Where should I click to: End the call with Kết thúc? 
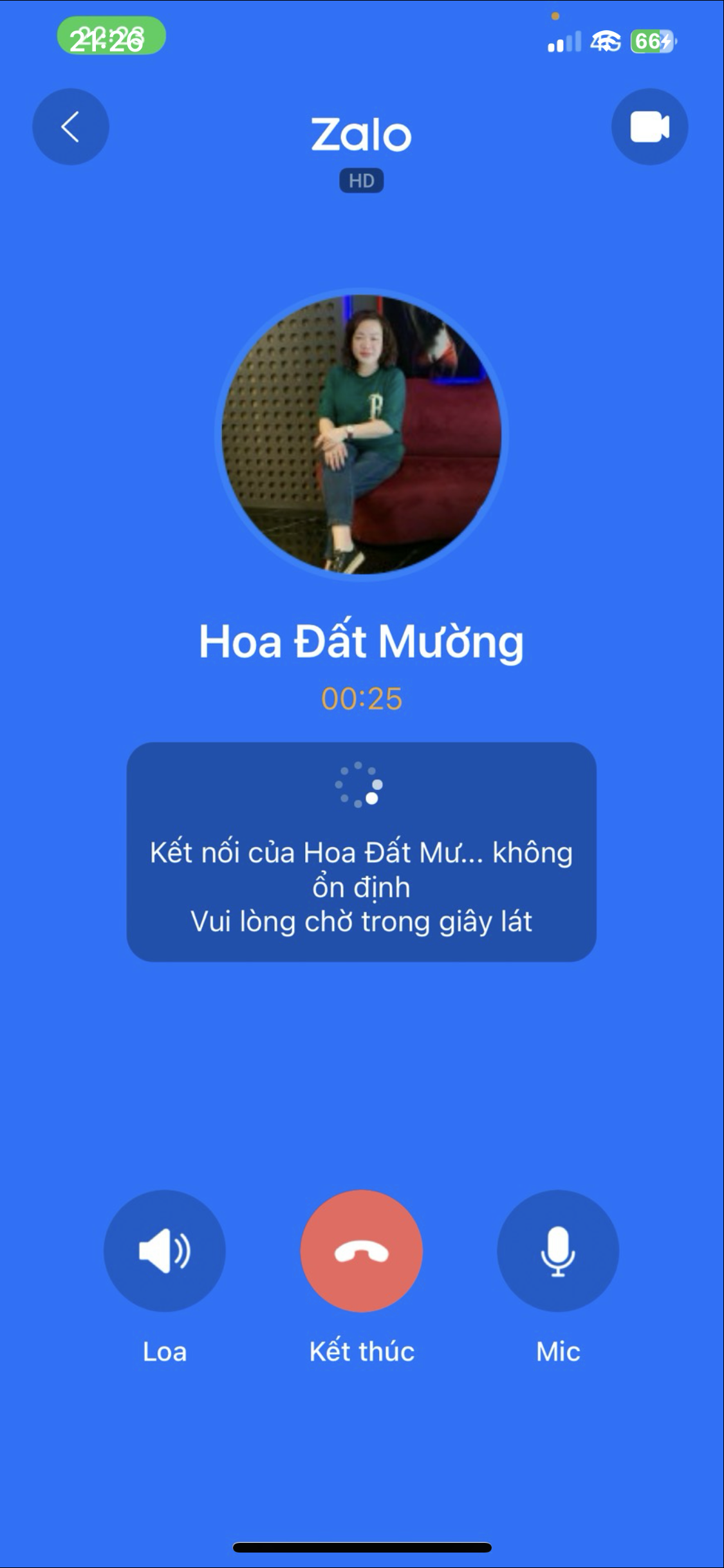(362, 1251)
